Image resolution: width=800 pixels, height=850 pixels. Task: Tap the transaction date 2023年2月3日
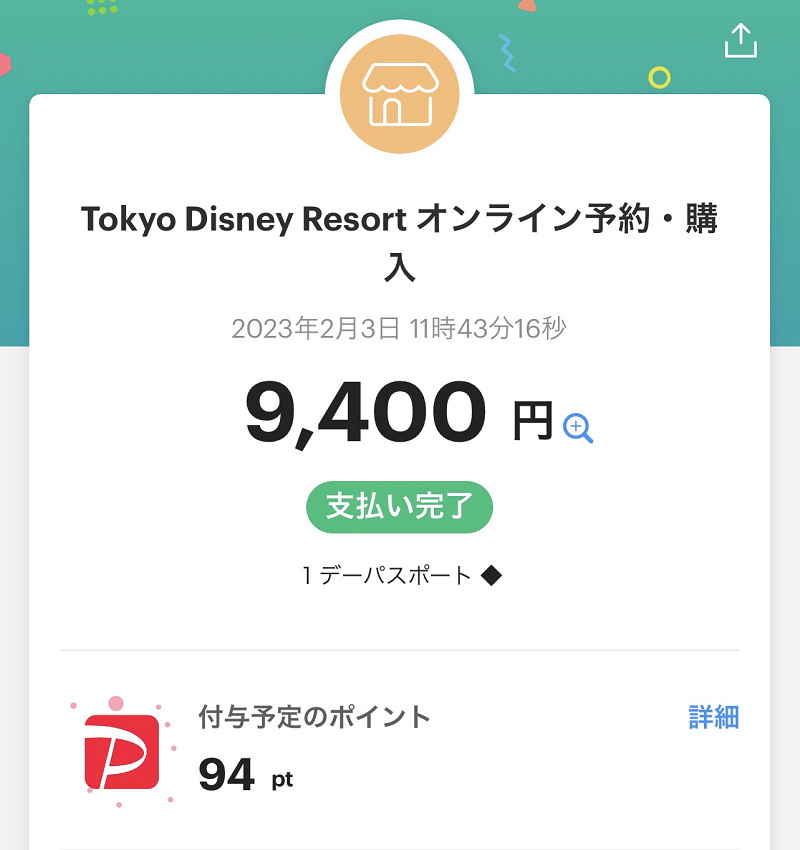click(399, 326)
